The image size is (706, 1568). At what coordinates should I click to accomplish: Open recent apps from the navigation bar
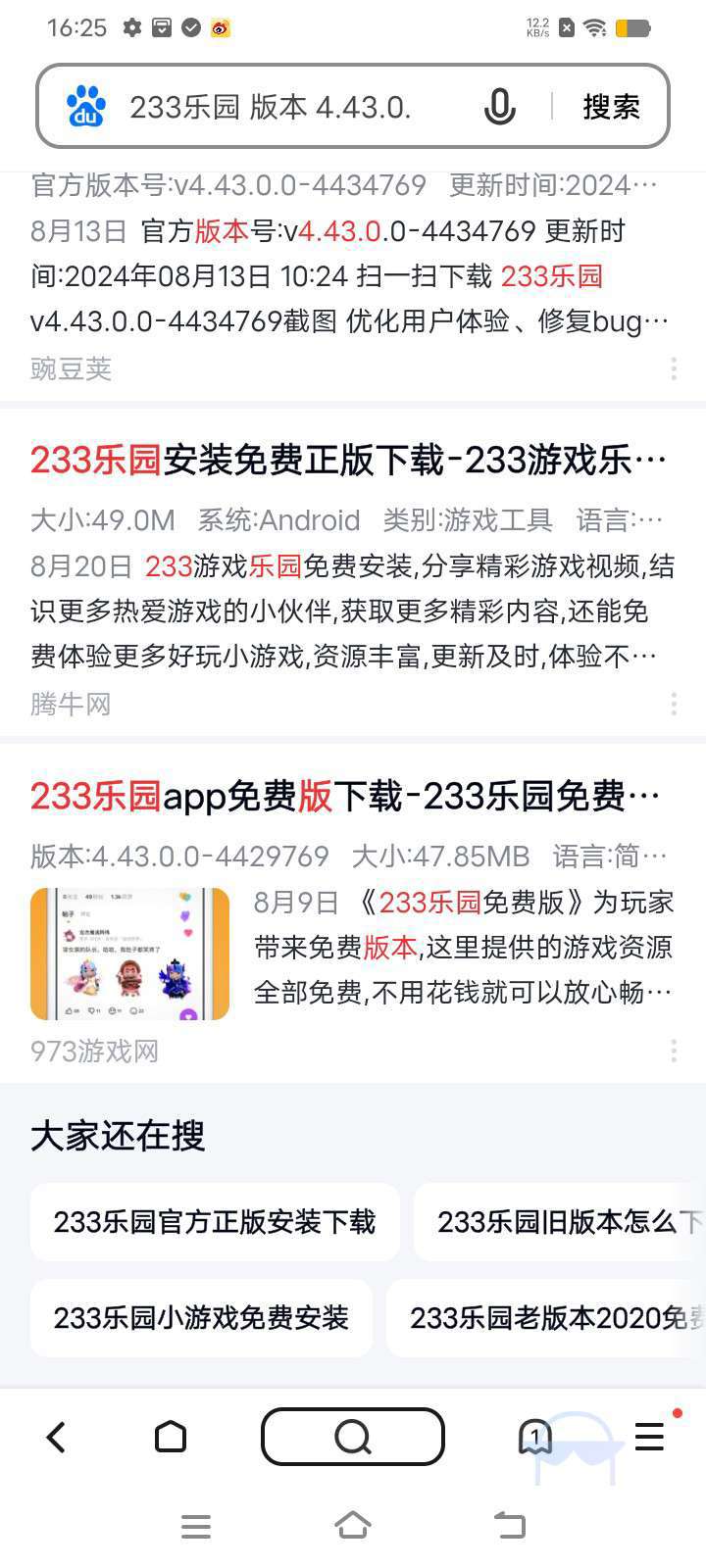click(196, 1526)
